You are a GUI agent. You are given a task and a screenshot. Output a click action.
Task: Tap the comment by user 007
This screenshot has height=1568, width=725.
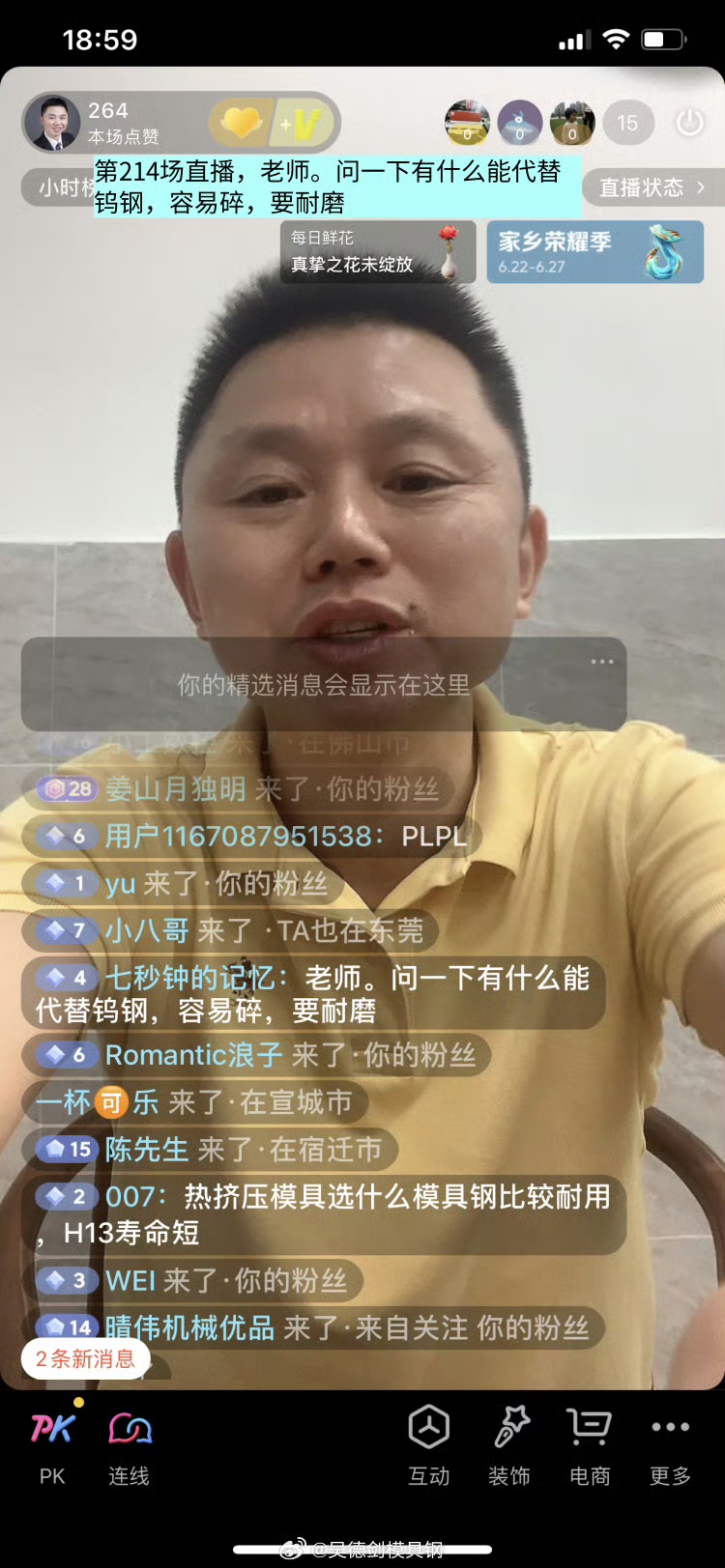tap(324, 1214)
